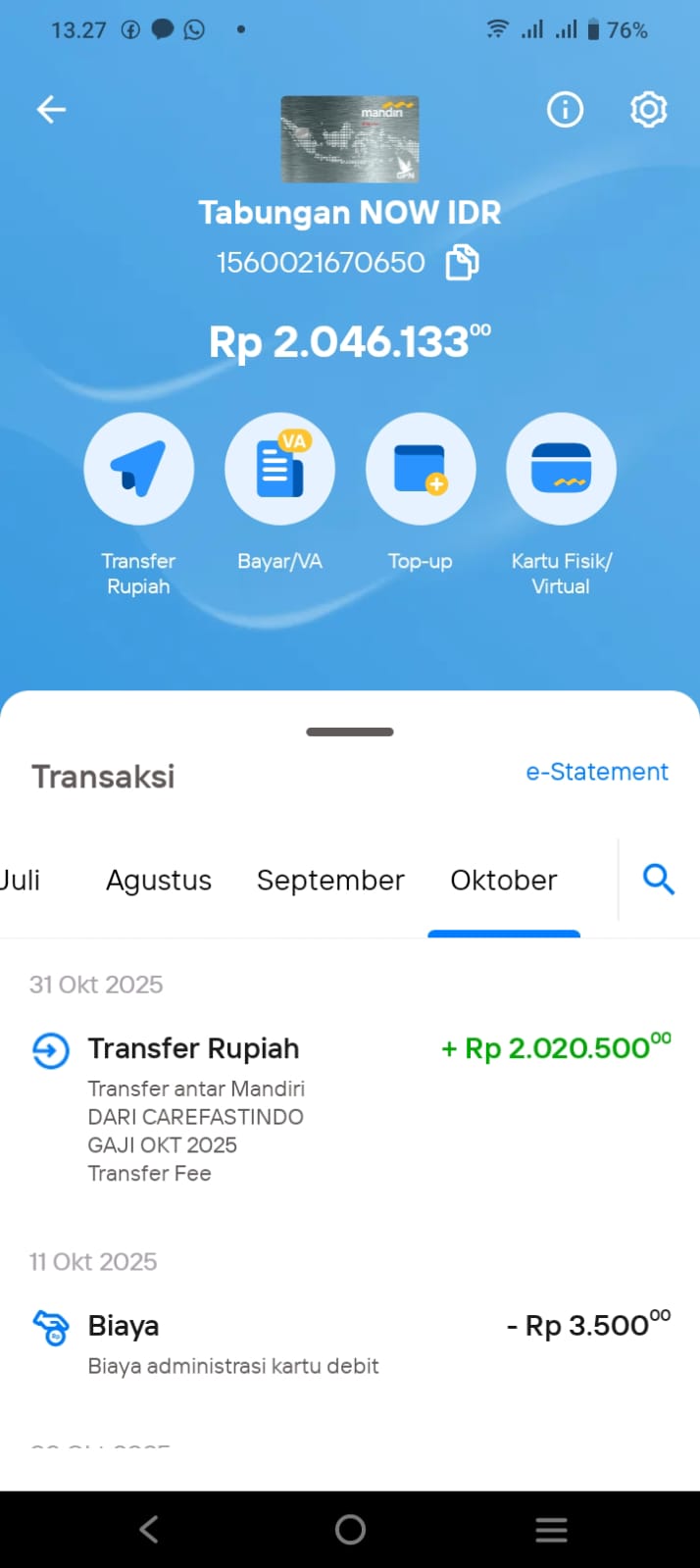
Task: Switch to the Agustus tab
Action: 159,881
